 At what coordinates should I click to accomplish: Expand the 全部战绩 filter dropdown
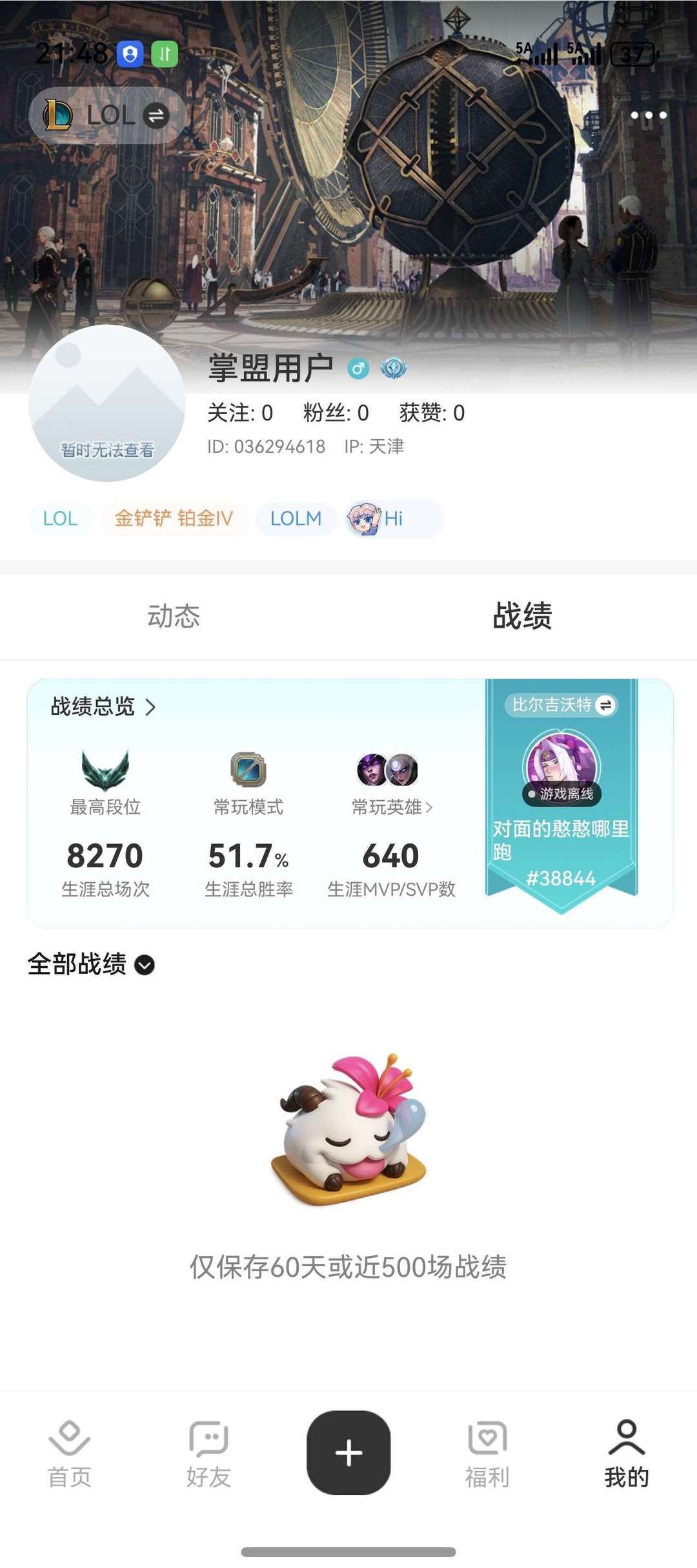(91, 964)
